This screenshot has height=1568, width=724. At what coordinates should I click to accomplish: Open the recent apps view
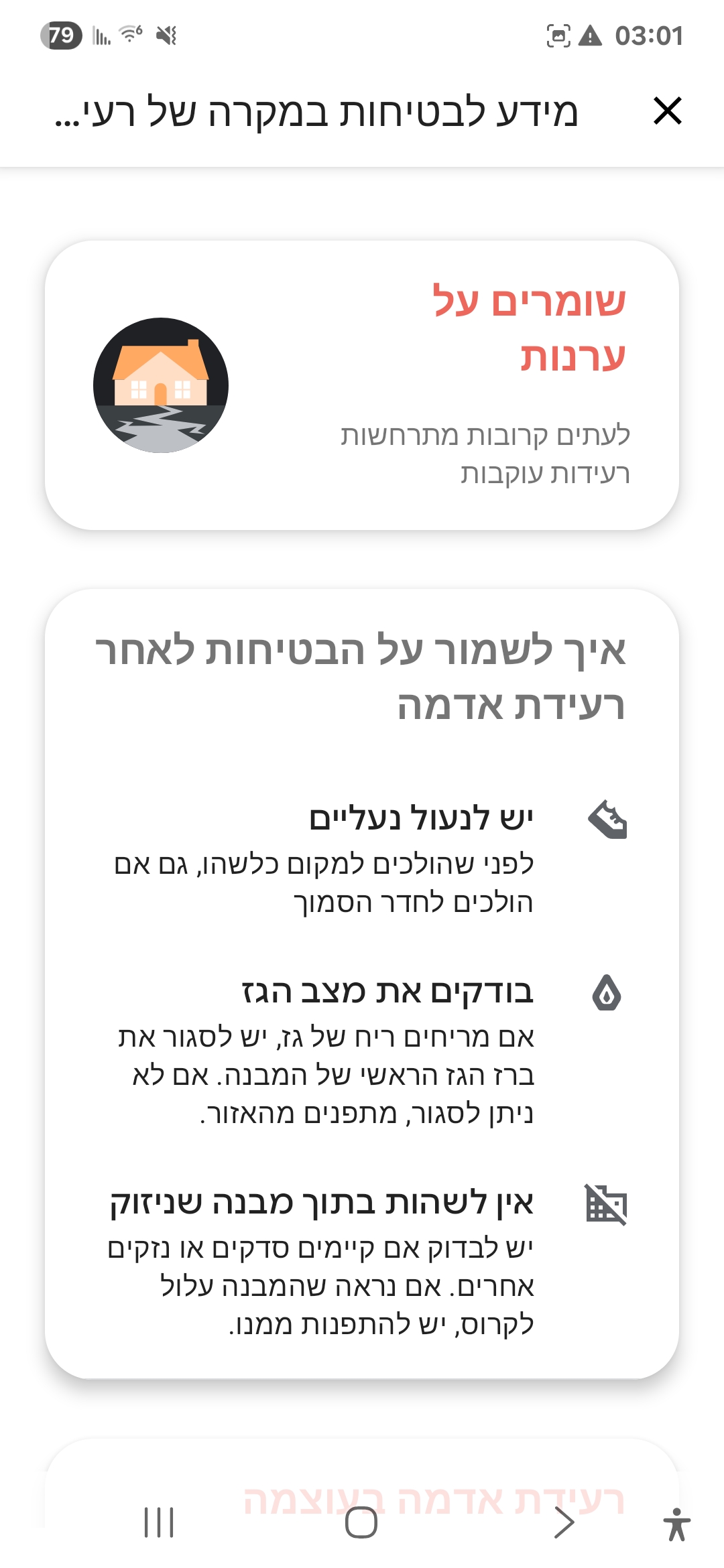[x=160, y=1522]
